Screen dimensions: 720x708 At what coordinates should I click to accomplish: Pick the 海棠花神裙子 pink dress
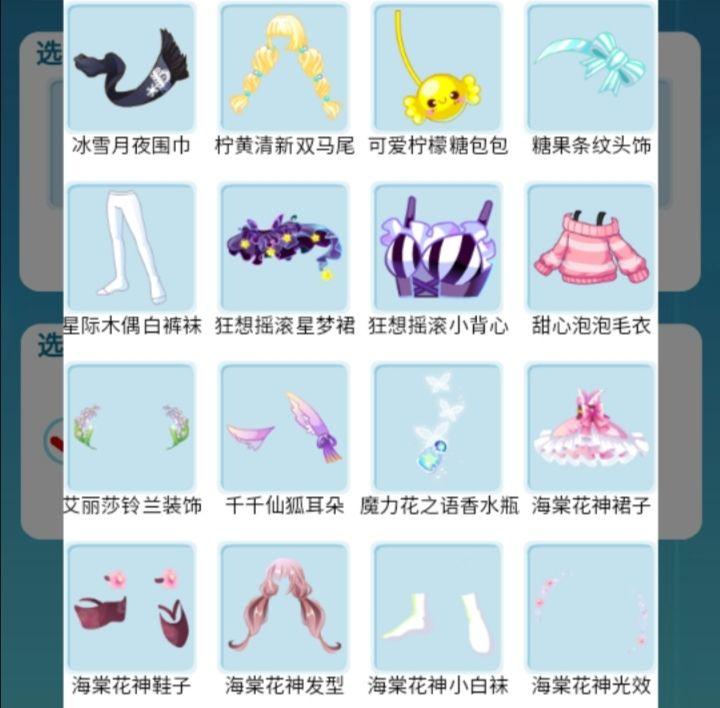(x=590, y=428)
